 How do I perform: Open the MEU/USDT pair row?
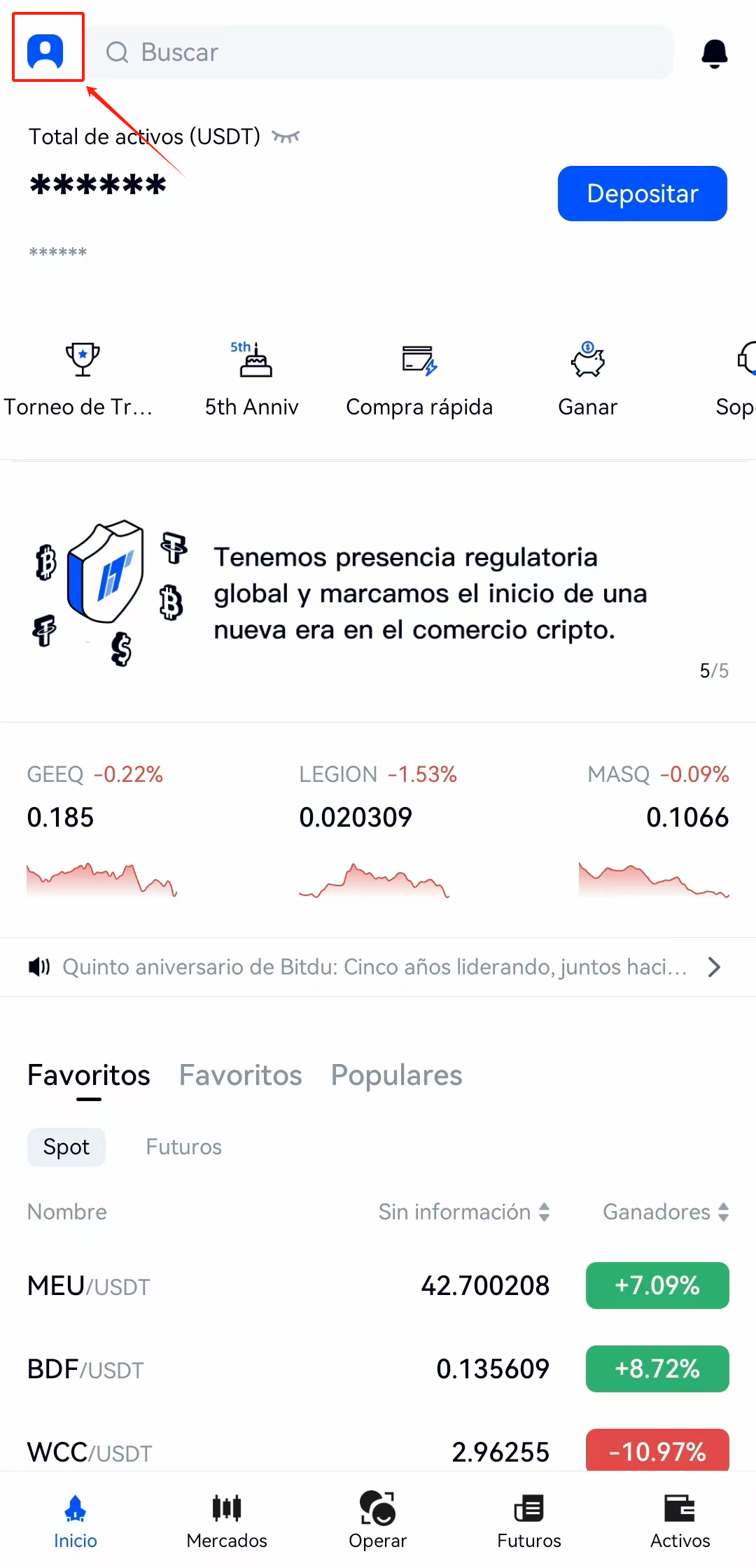(378, 1286)
